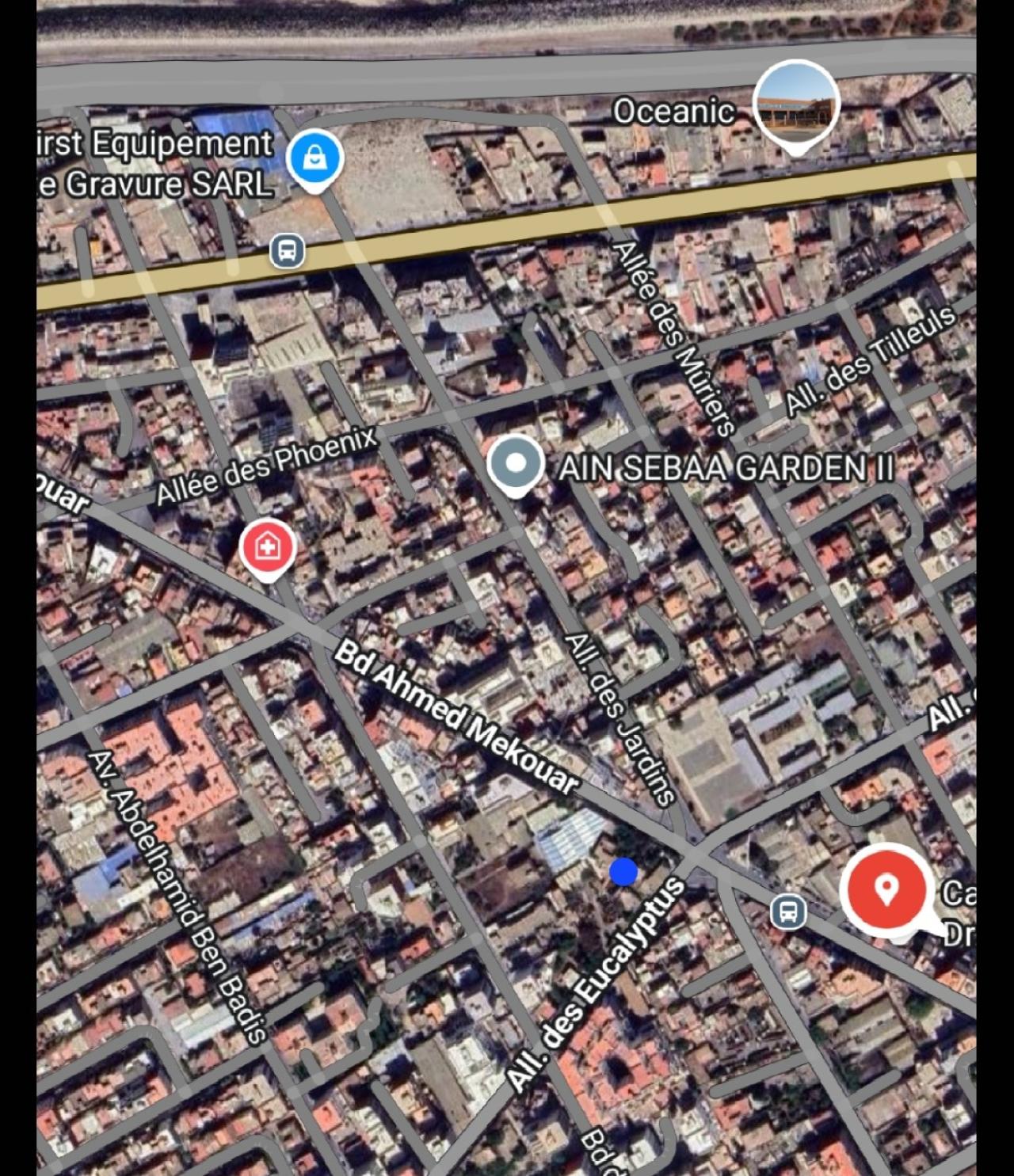Image resolution: width=1014 pixels, height=1176 pixels.
Task: Select the AIN SEBAA GARDEN II marker
Action: click(516, 464)
